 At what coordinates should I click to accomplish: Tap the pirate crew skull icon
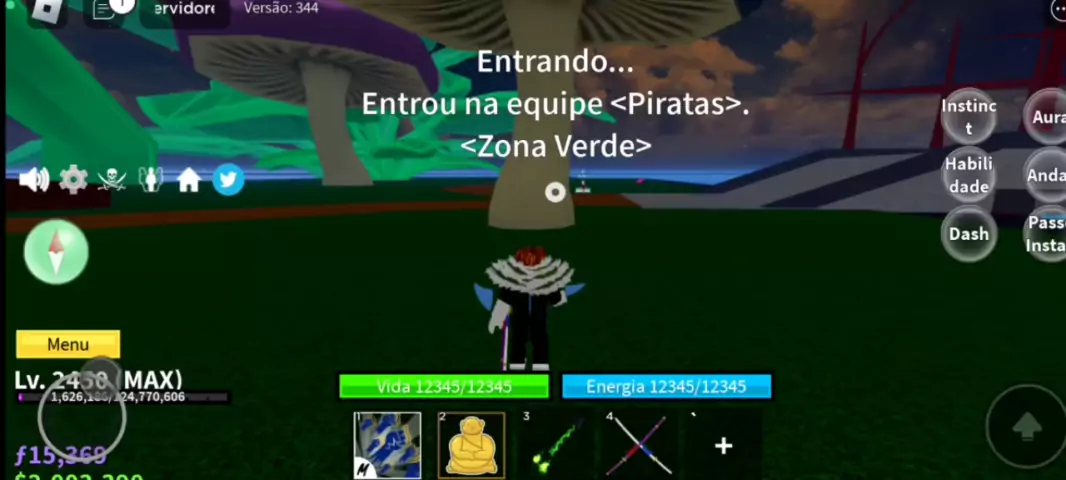click(x=112, y=180)
